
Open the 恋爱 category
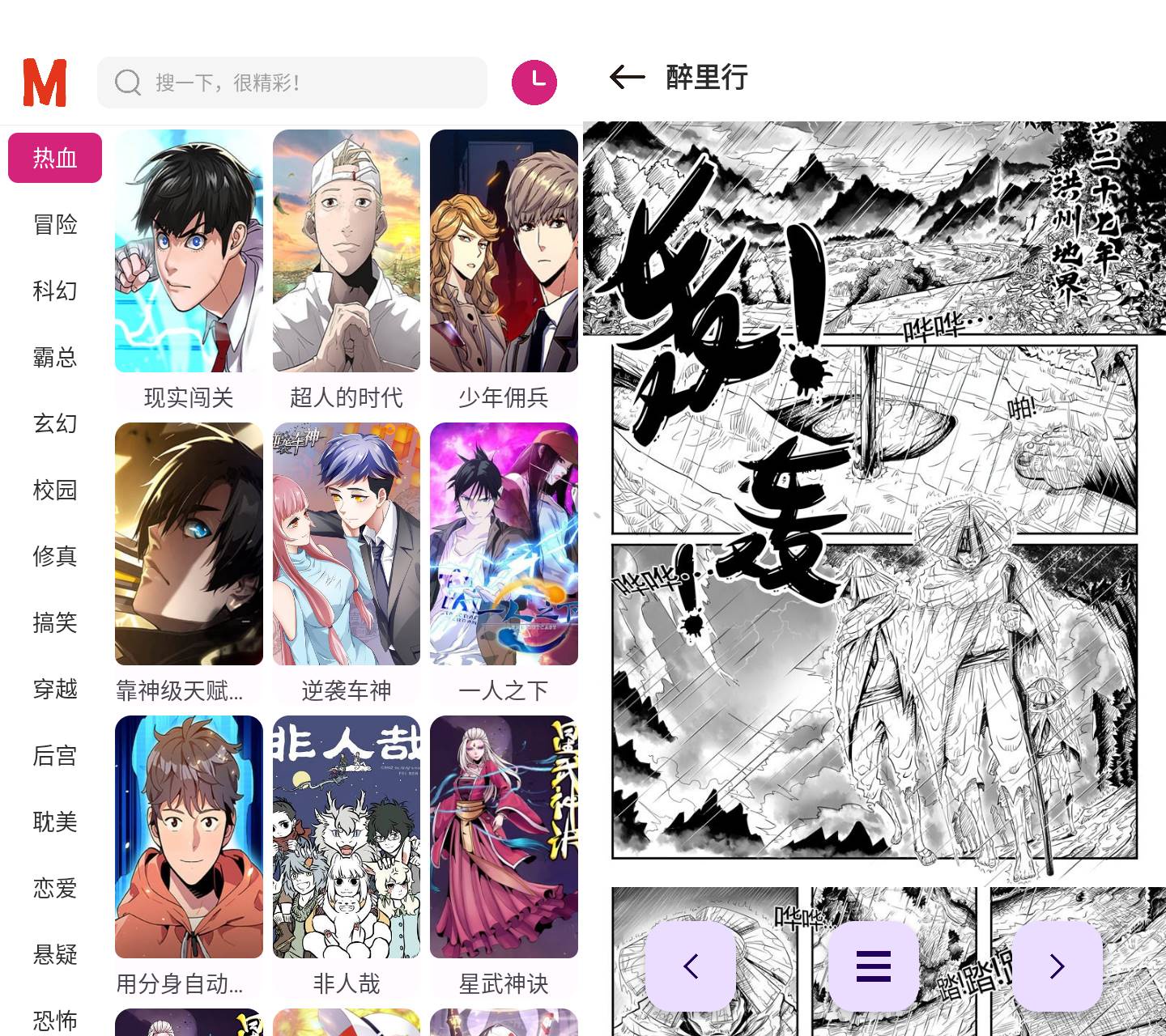tap(55, 888)
